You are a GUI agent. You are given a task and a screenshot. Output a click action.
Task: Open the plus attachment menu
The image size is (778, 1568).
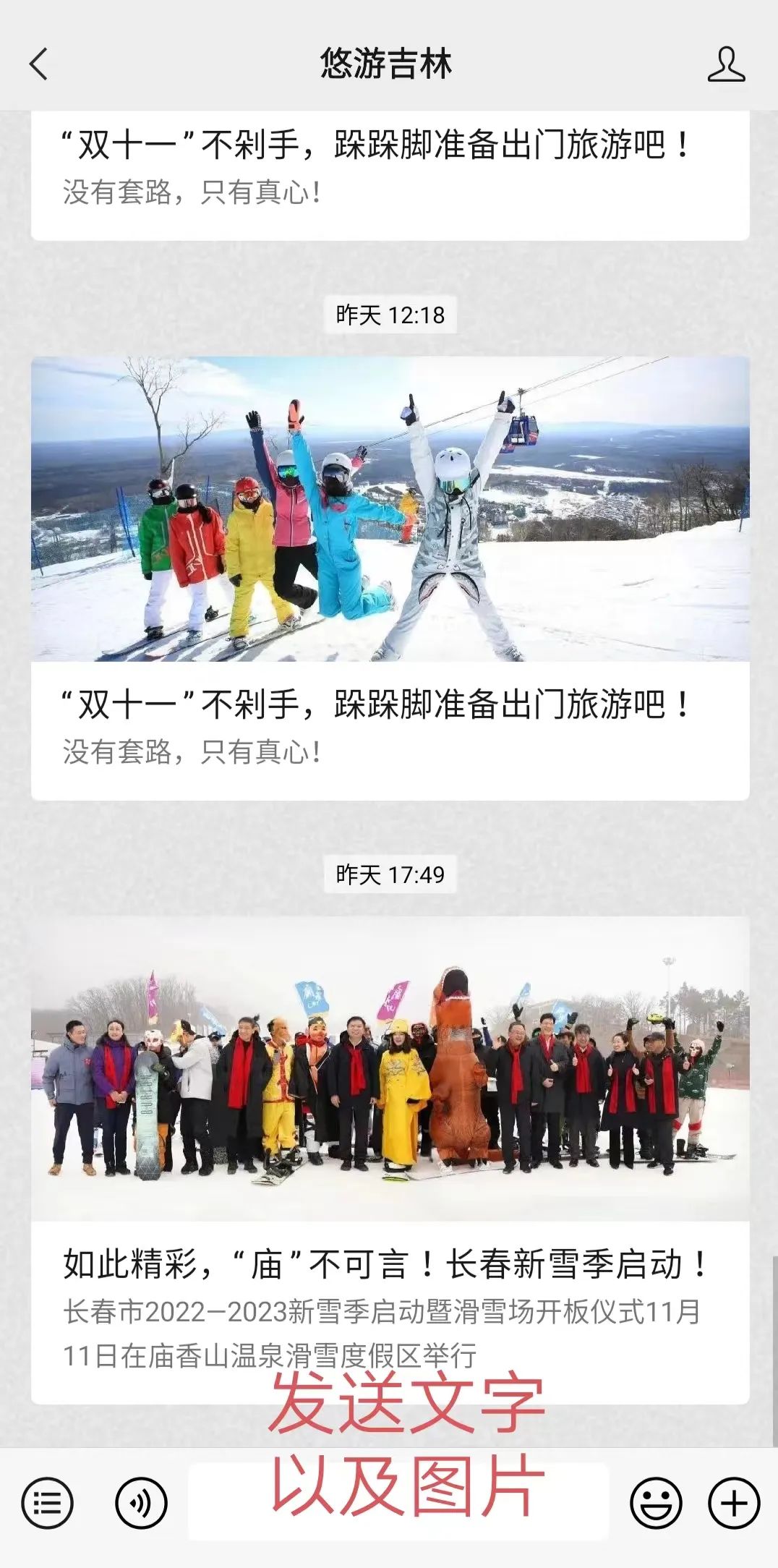tap(734, 1504)
